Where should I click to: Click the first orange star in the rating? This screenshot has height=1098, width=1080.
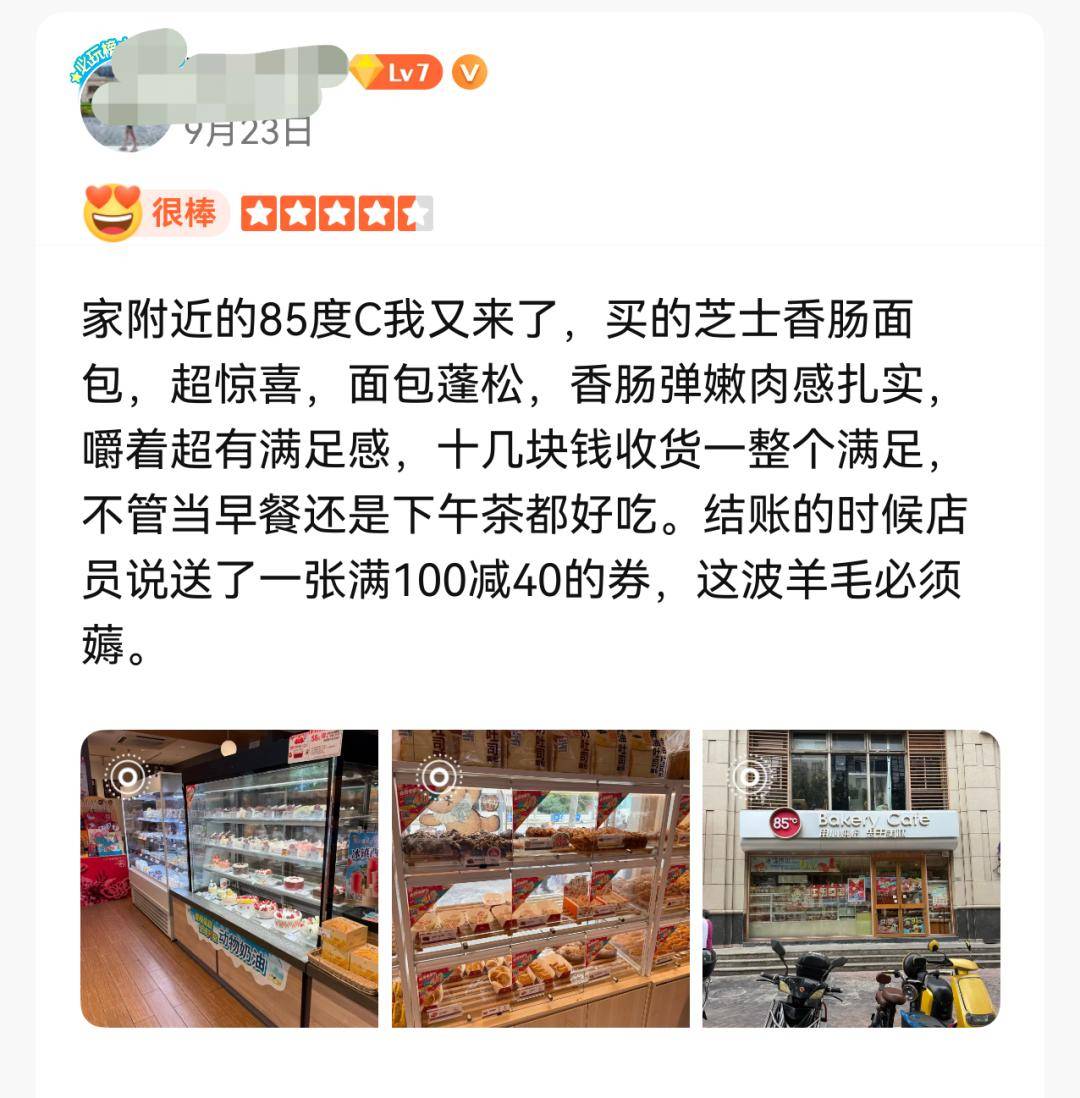pyautogui.click(x=258, y=212)
